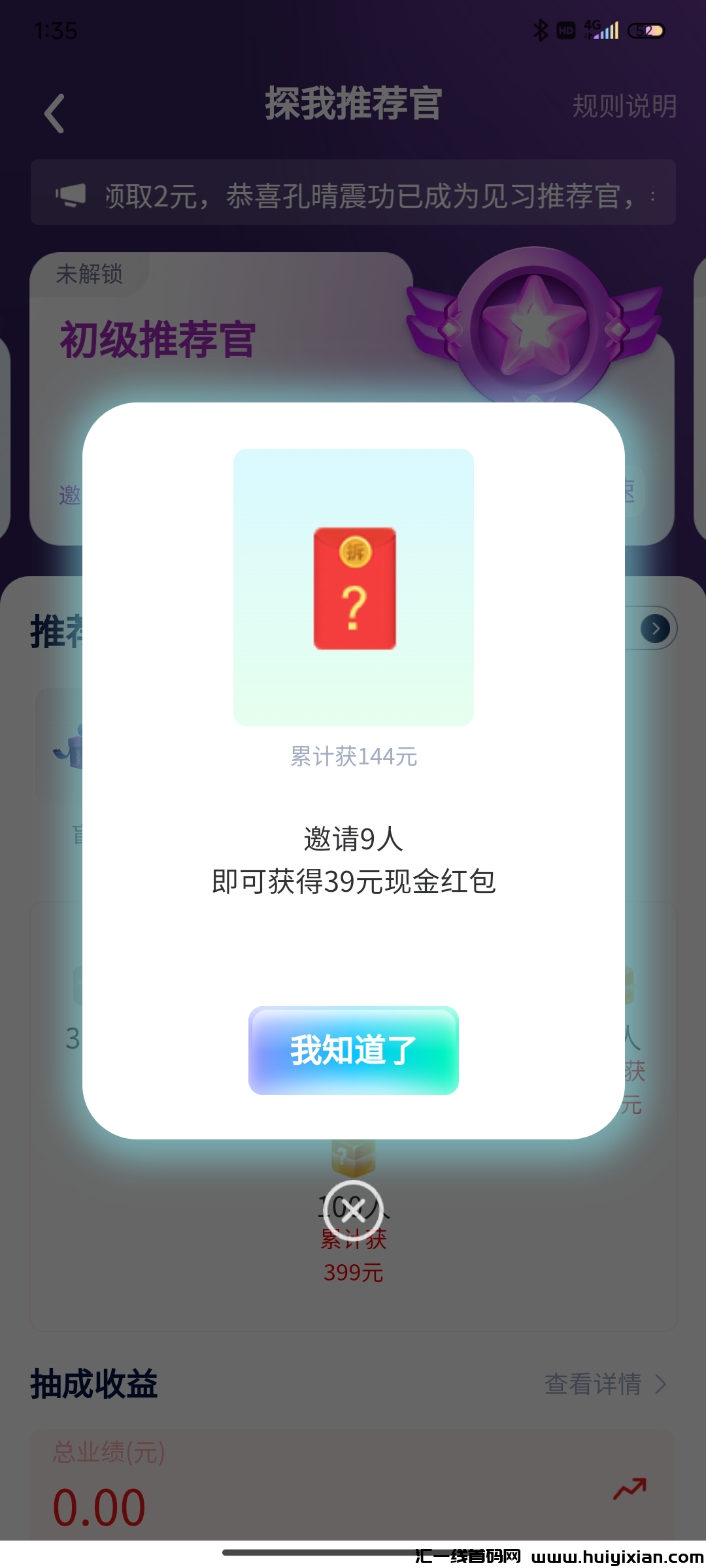Tap the 4G signal icon
Image resolution: width=706 pixels, height=1568 pixels.
(x=601, y=29)
